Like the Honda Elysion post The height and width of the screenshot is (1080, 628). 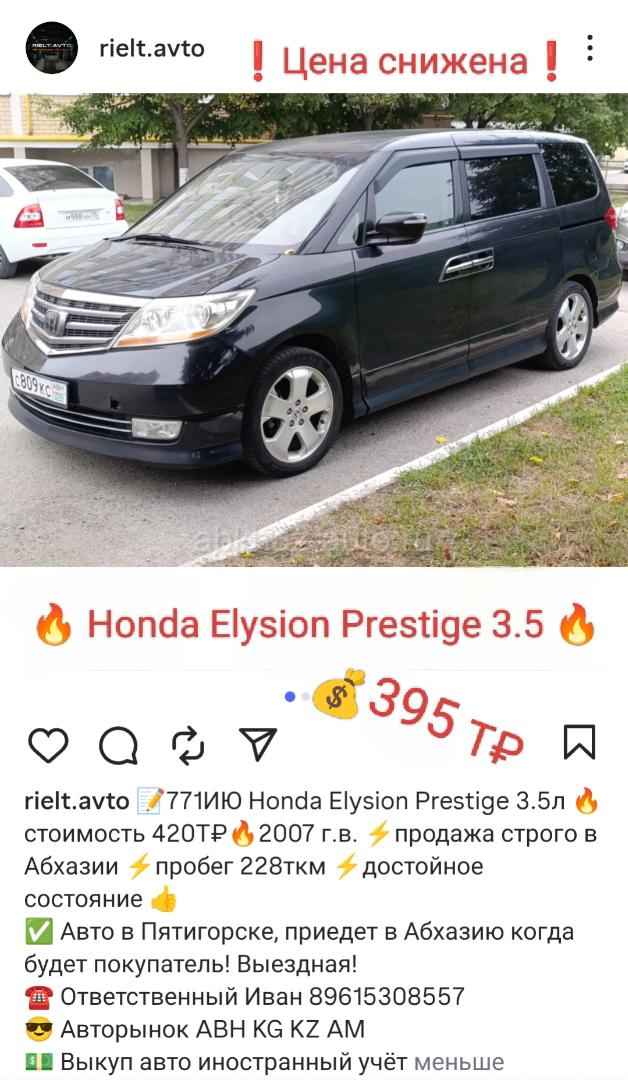pyautogui.click(x=48, y=744)
